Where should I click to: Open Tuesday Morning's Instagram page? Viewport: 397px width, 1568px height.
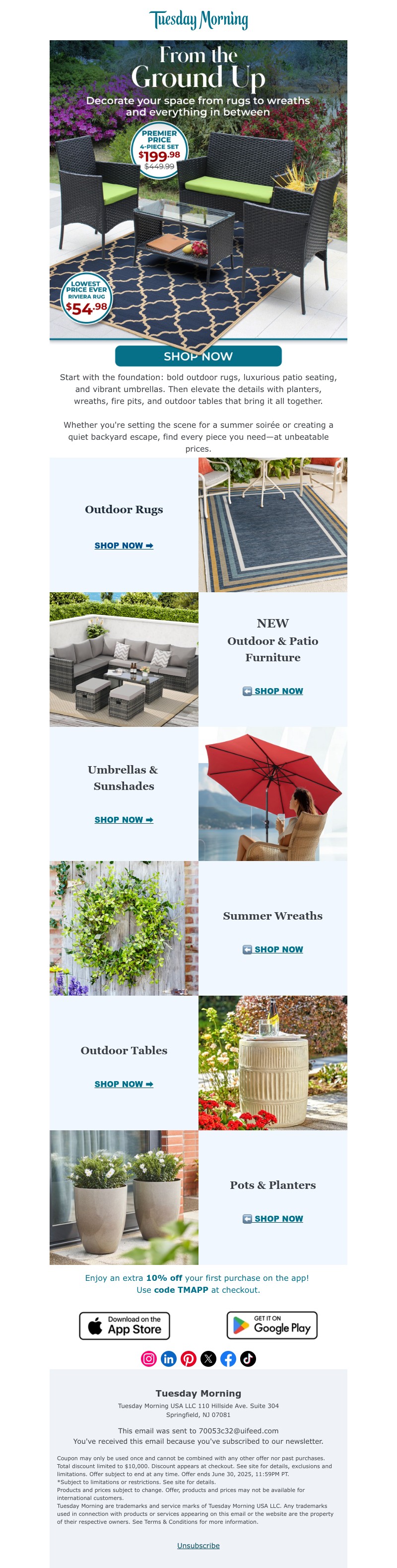coord(149,1359)
